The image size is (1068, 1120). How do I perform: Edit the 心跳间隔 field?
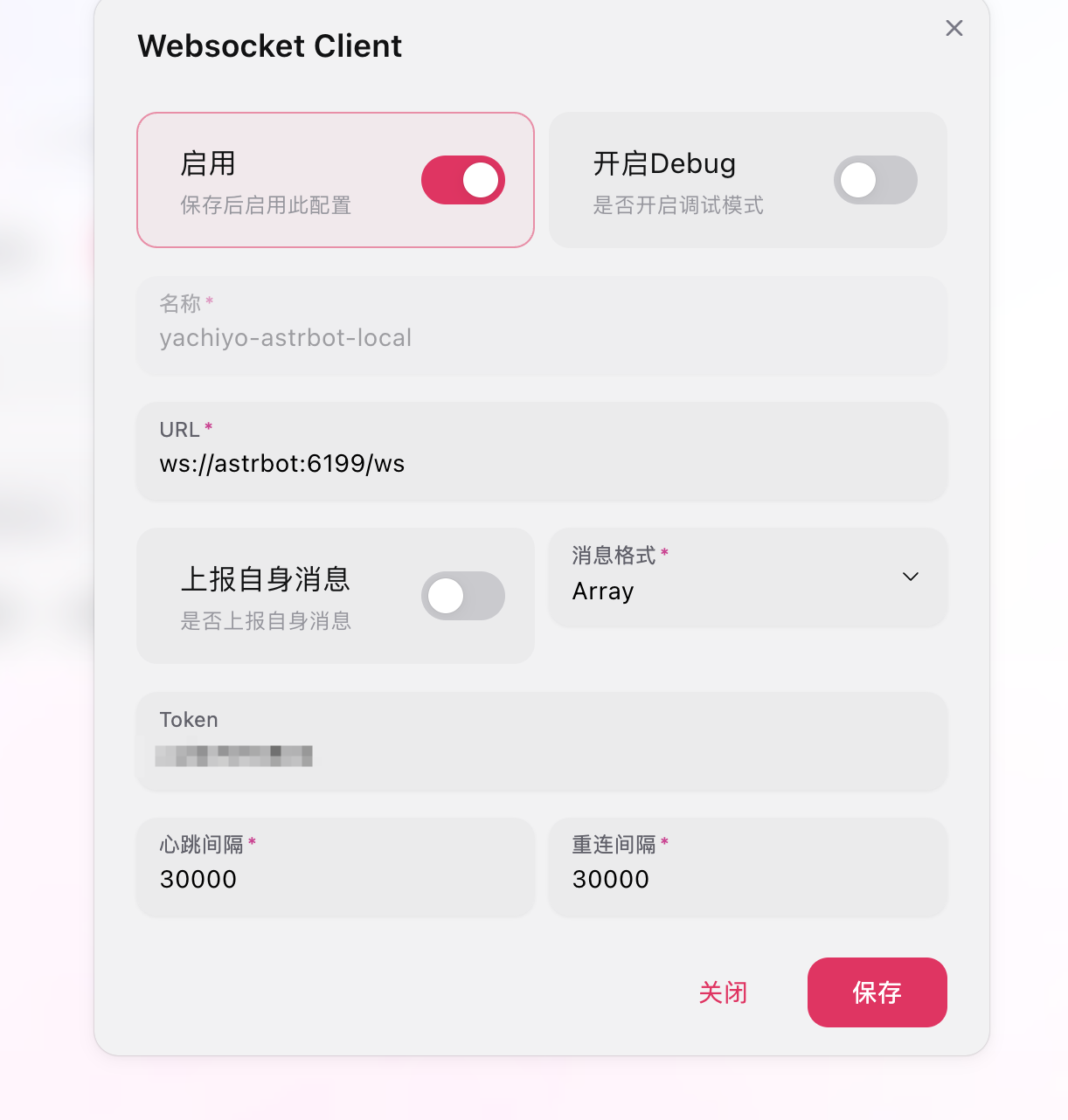click(335, 879)
